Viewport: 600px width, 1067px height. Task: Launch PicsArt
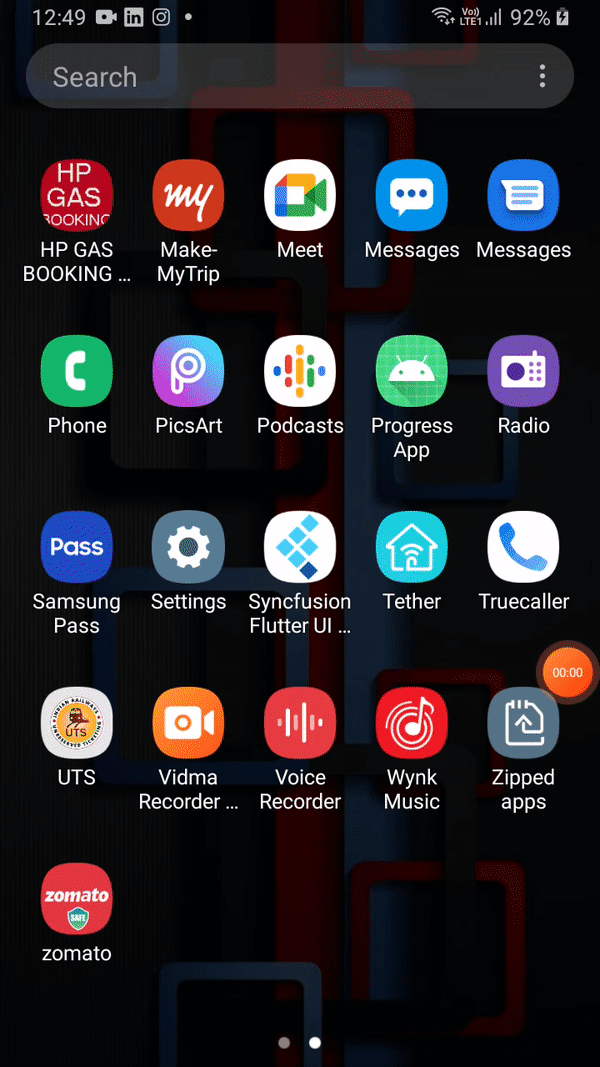(x=188, y=372)
